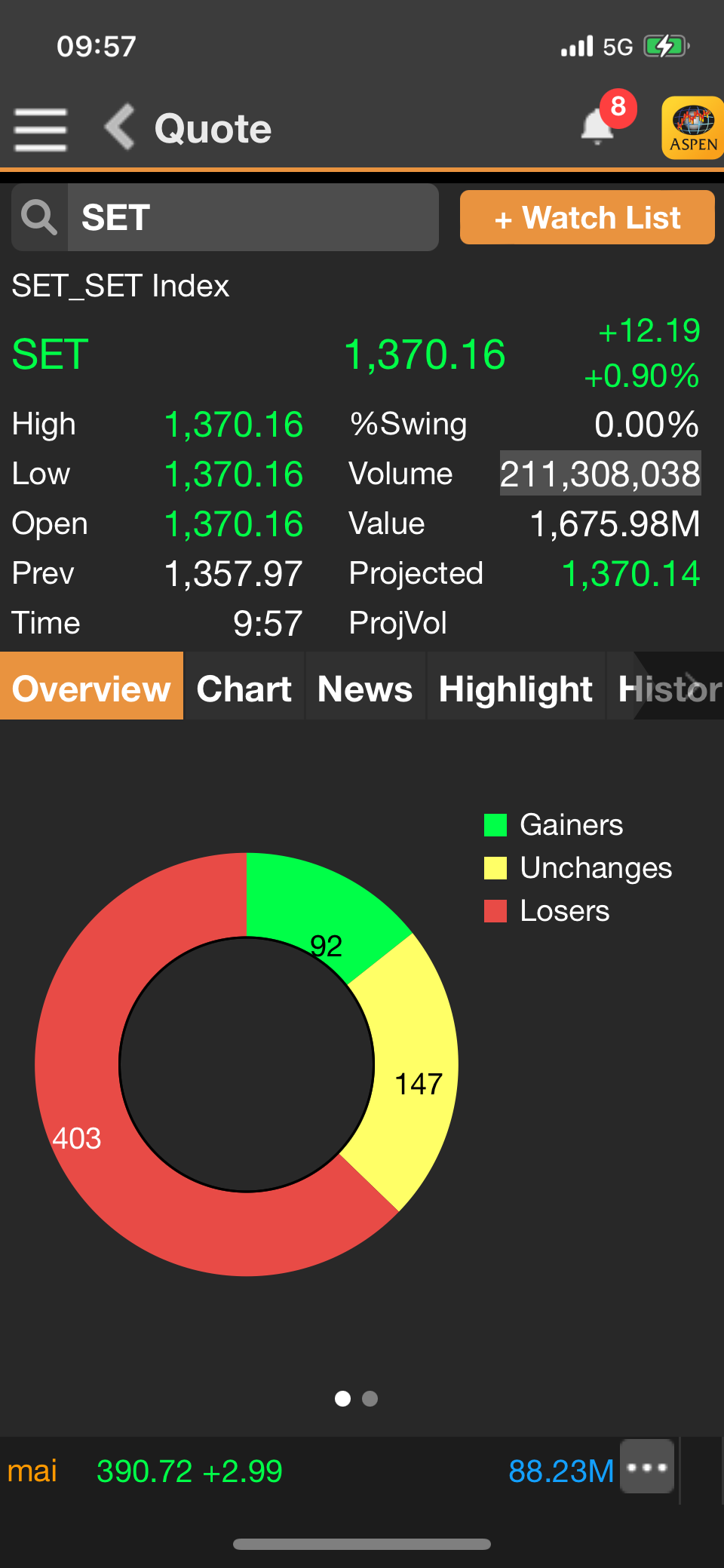Viewport: 724px width, 1568px height.
Task: Open the notifications bell
Action: tap(599, 126)
